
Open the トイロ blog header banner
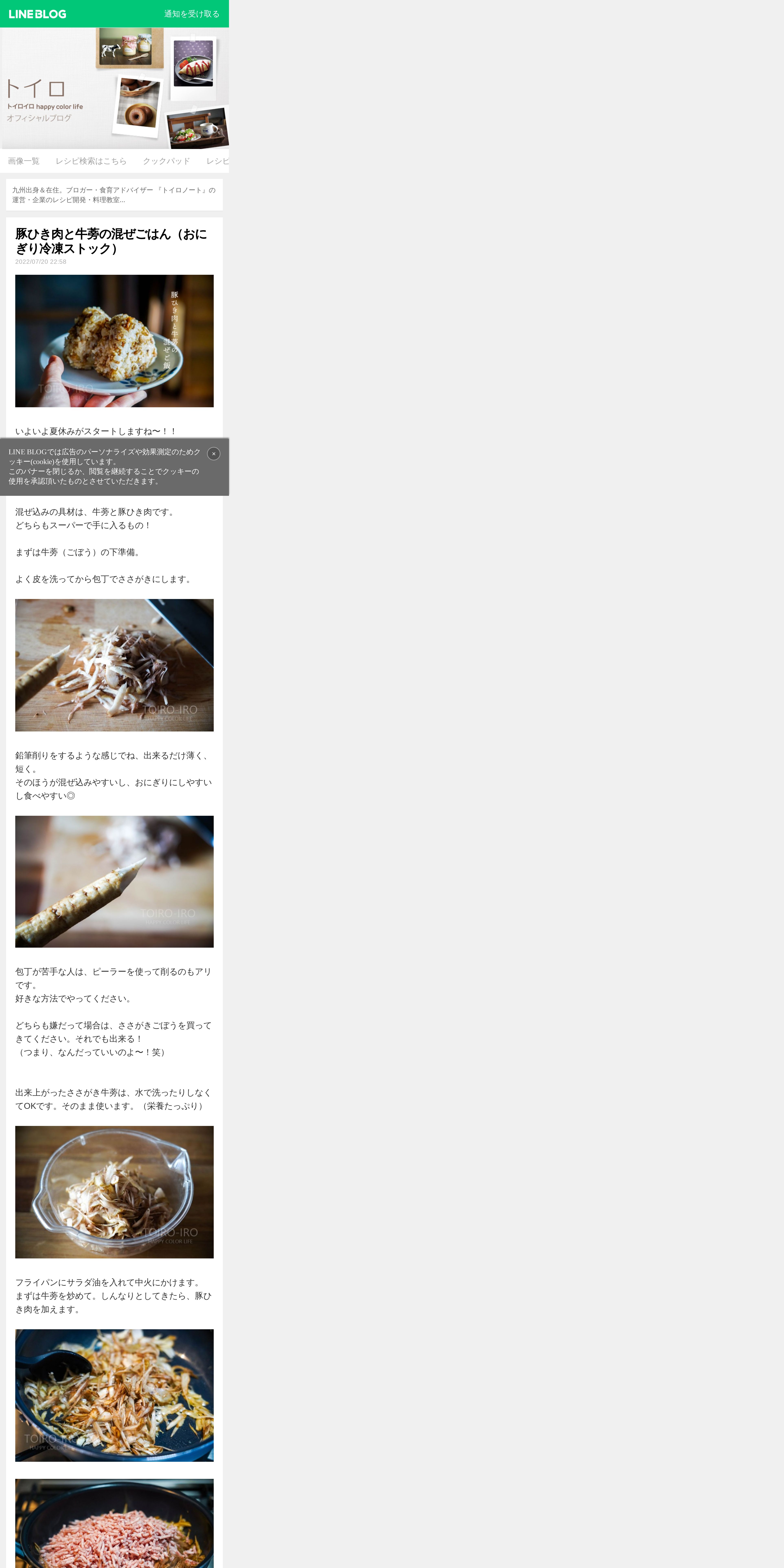click(x=114, y=88)
